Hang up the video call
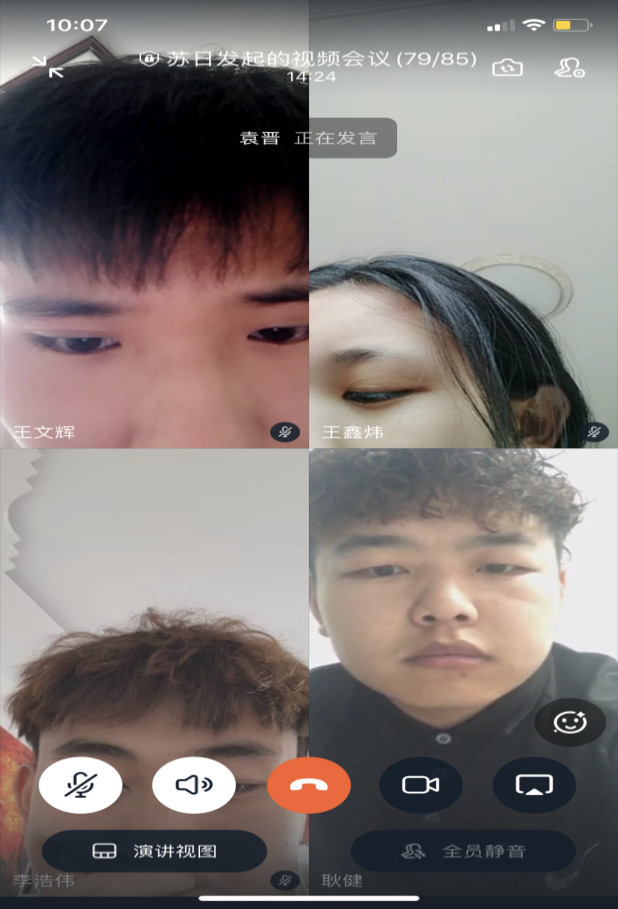 click(309, 785)
